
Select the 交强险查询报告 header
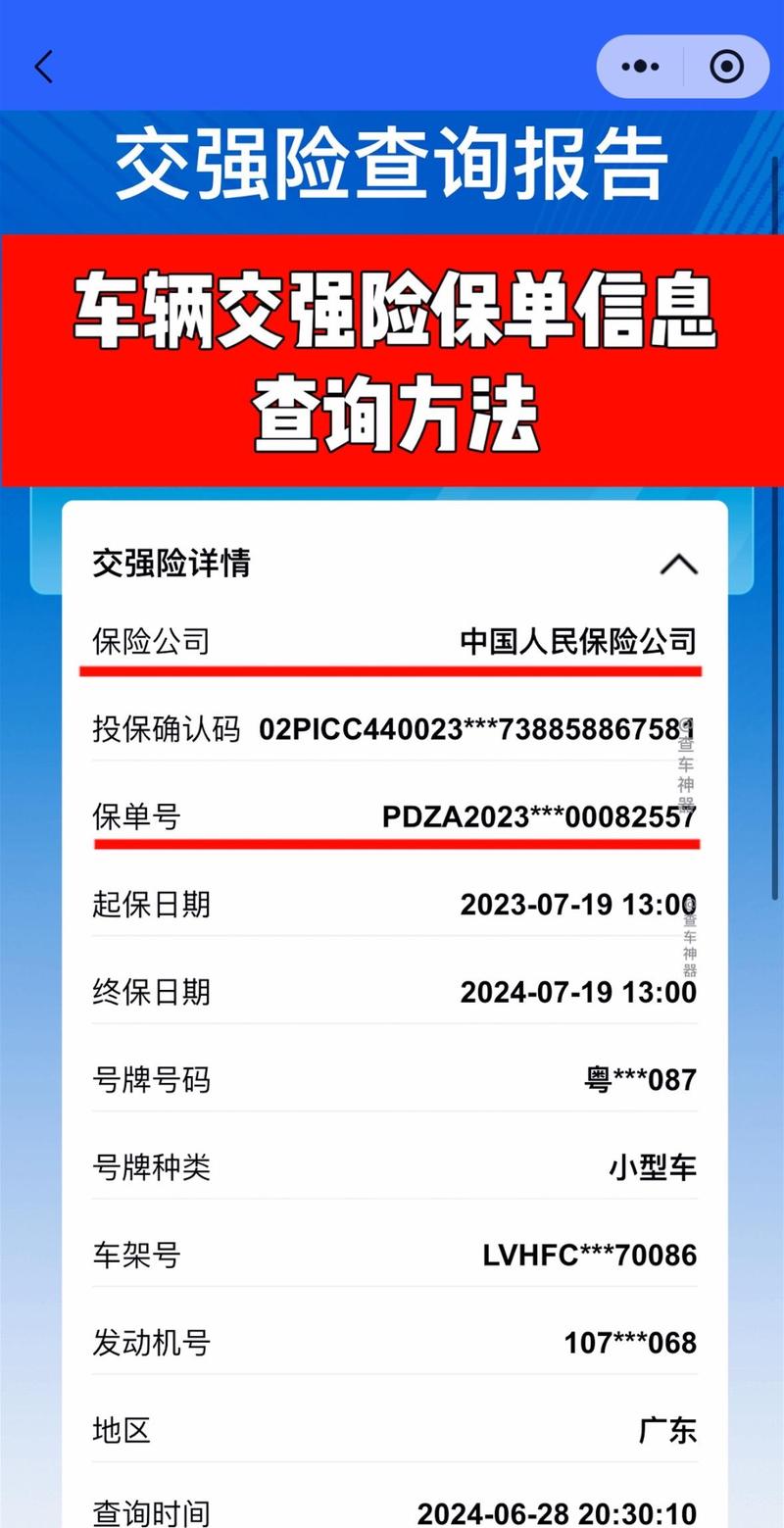pyautogui.click(x=392, y=165)
